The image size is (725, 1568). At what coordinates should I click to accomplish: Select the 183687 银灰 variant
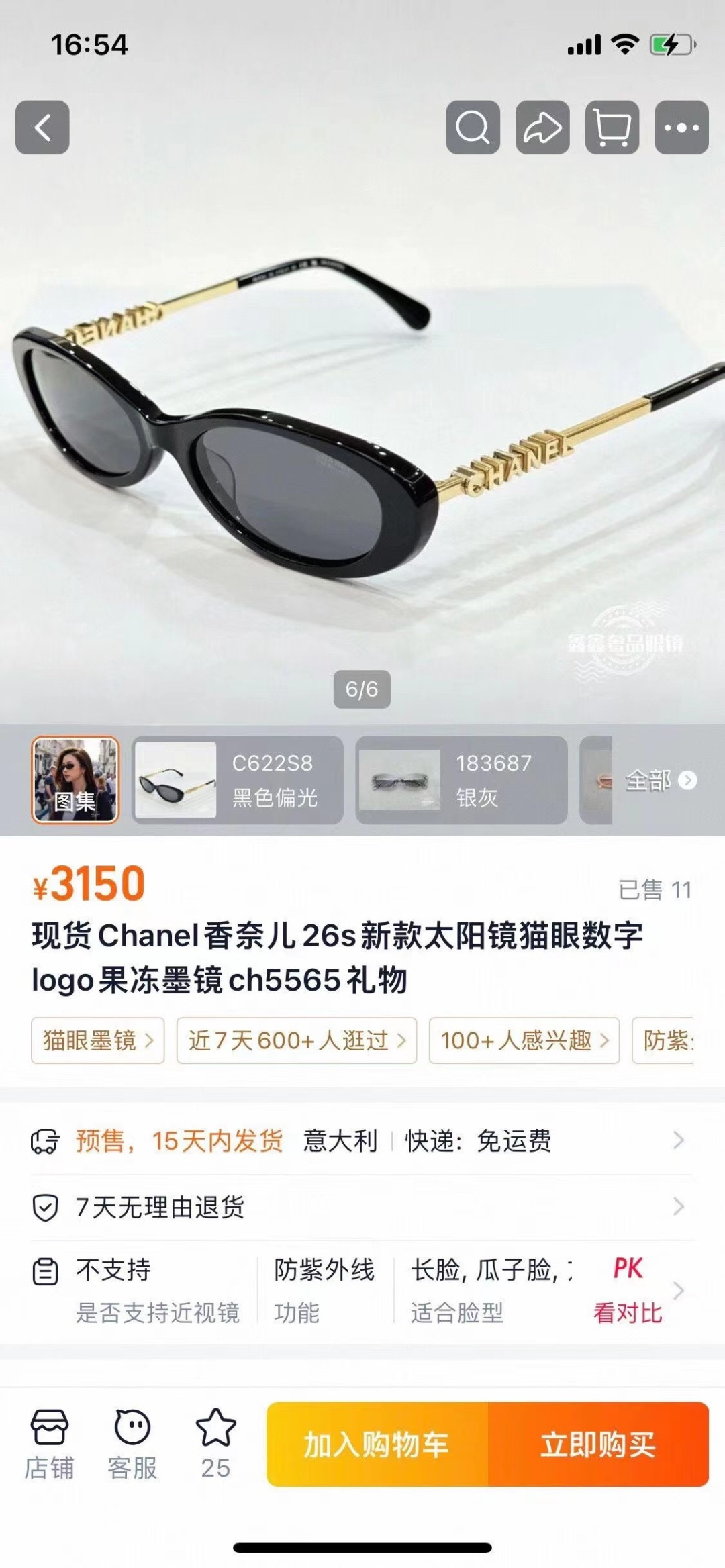pos(462,780)
